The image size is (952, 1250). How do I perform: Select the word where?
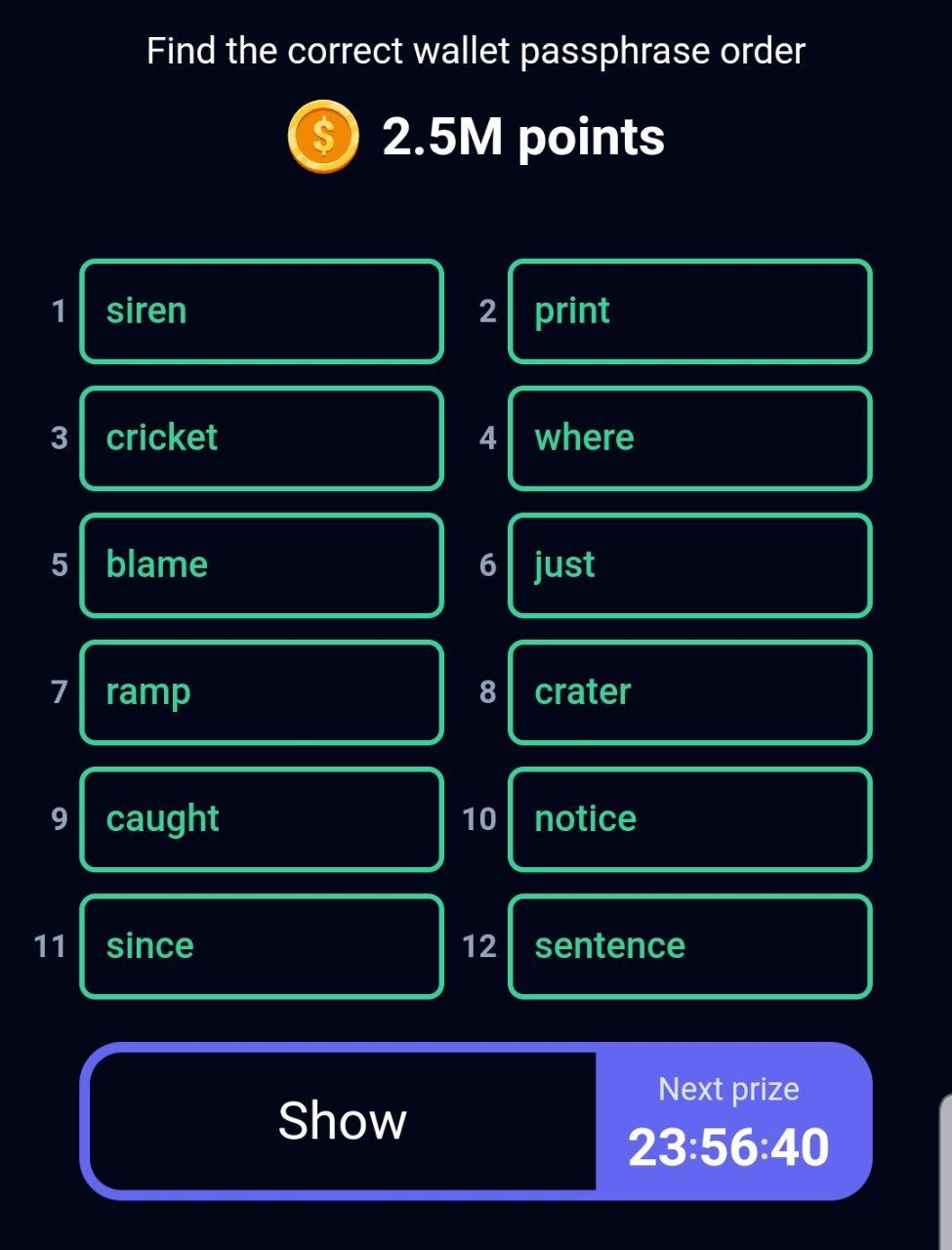click(689, 438)
